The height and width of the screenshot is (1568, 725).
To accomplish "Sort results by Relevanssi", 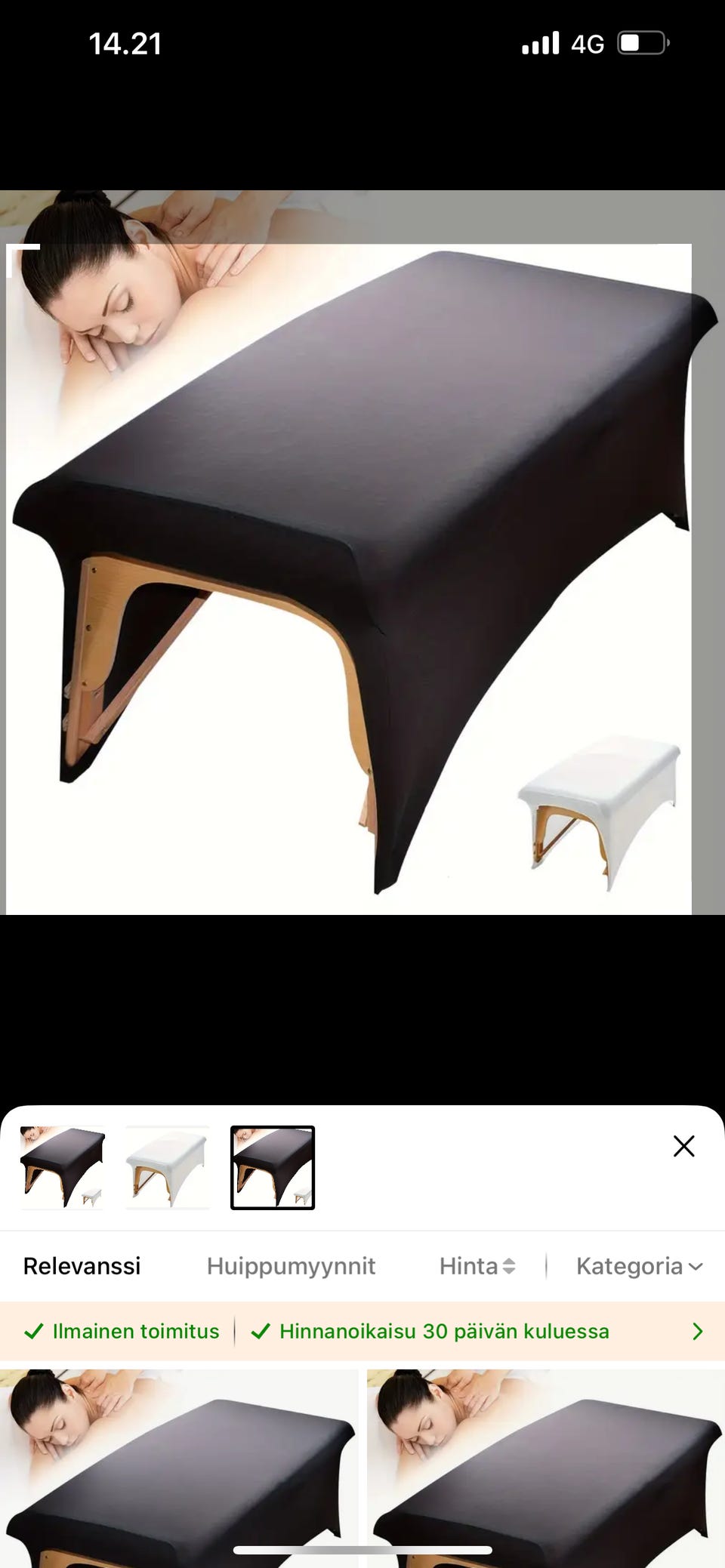I will coord(82,1266).
